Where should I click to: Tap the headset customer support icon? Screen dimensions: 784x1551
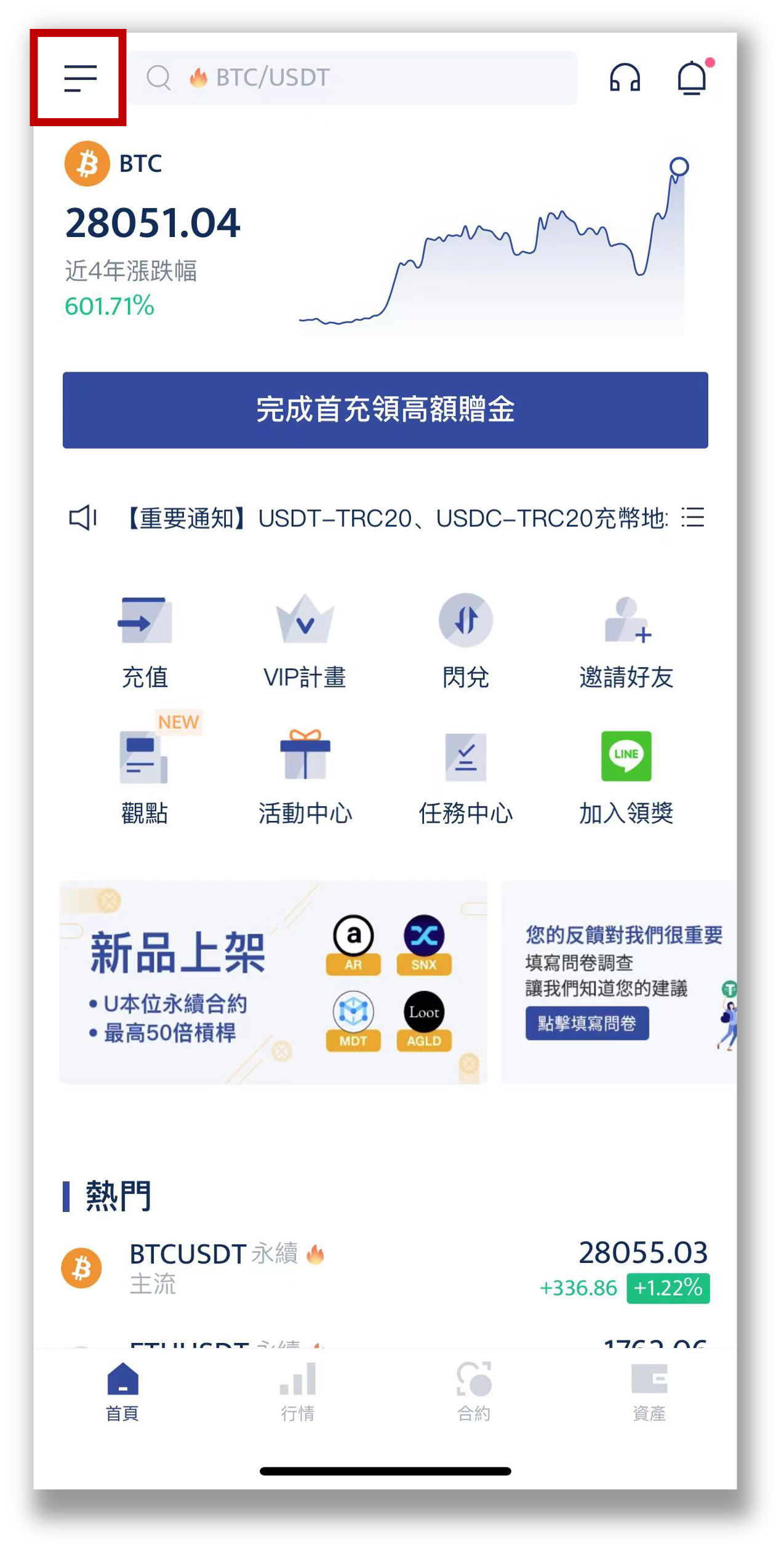point(626,77)
